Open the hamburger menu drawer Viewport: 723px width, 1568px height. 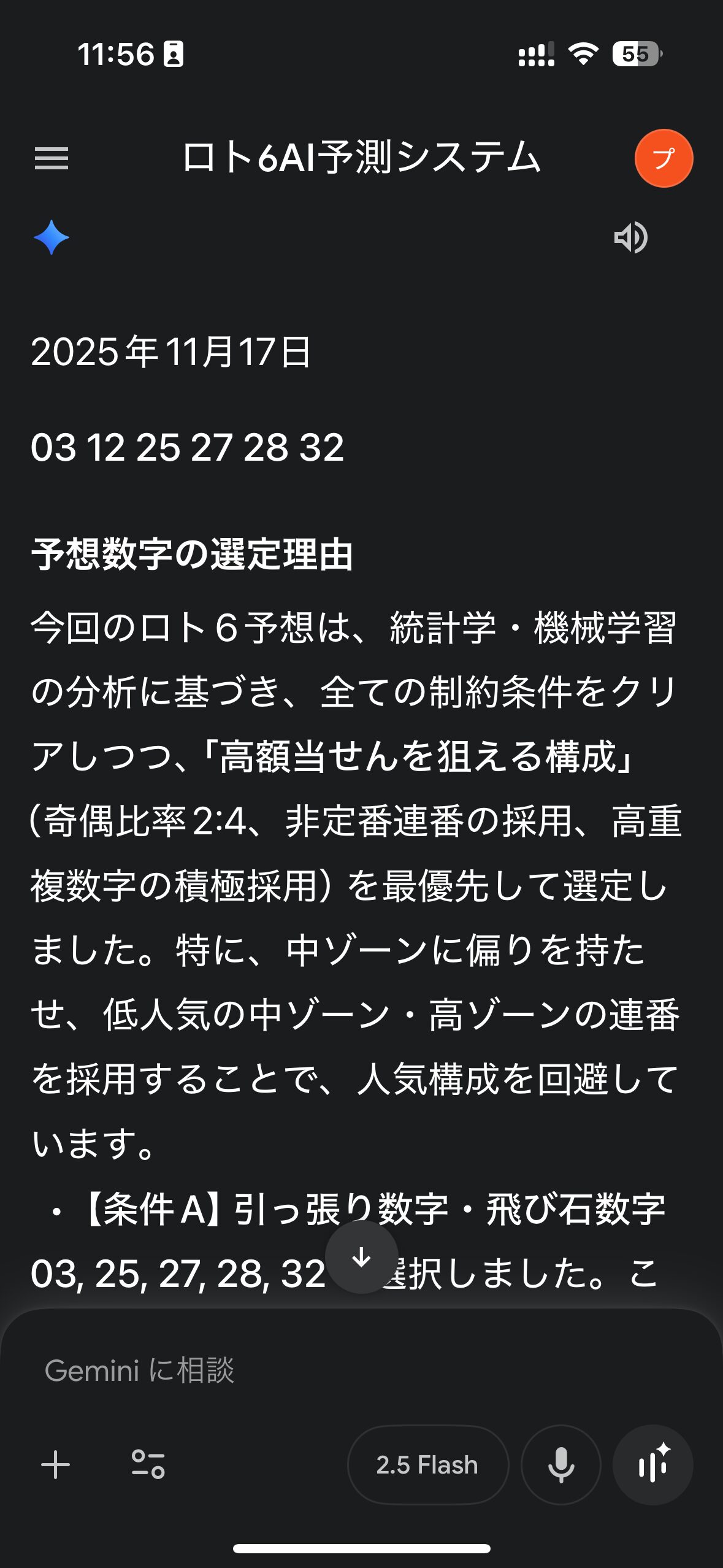(52, 158)
